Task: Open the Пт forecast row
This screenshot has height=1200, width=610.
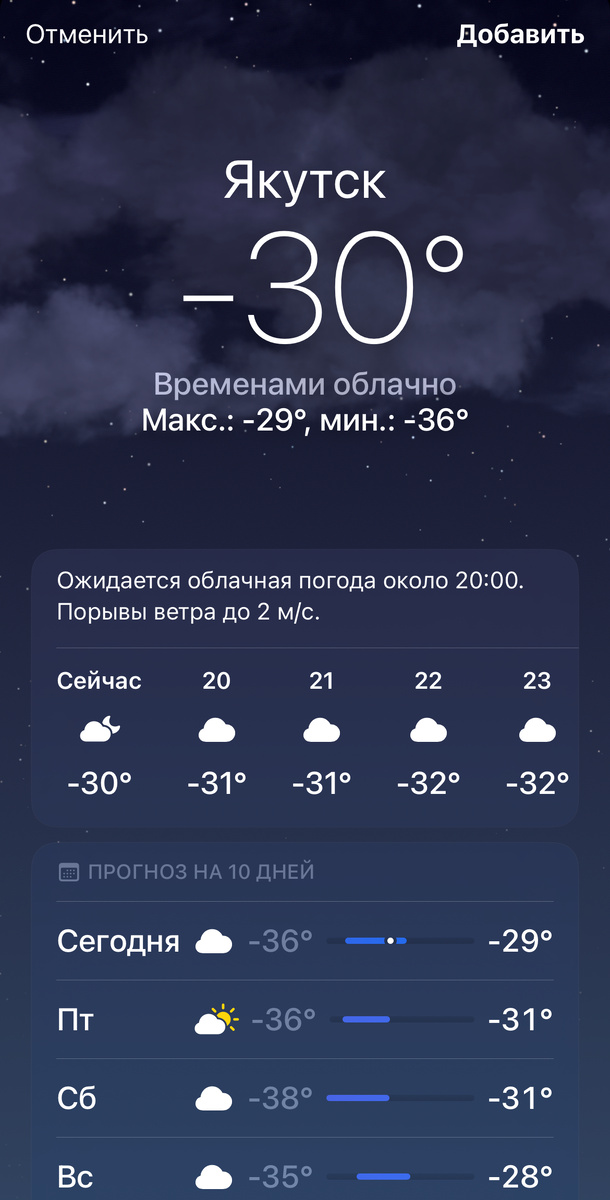Action: click(x=305, y=1020)
